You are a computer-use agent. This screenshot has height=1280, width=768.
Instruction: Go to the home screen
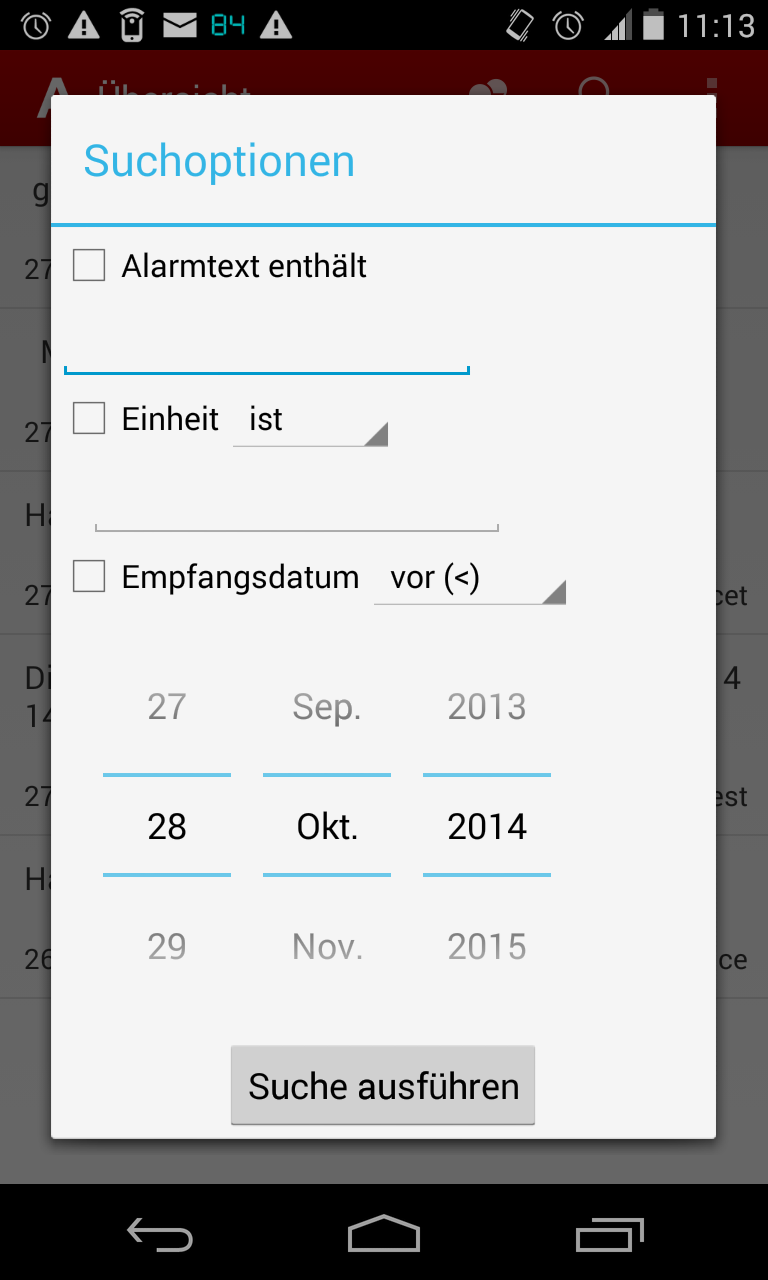pyautogui.click(x=384, y=1234)
